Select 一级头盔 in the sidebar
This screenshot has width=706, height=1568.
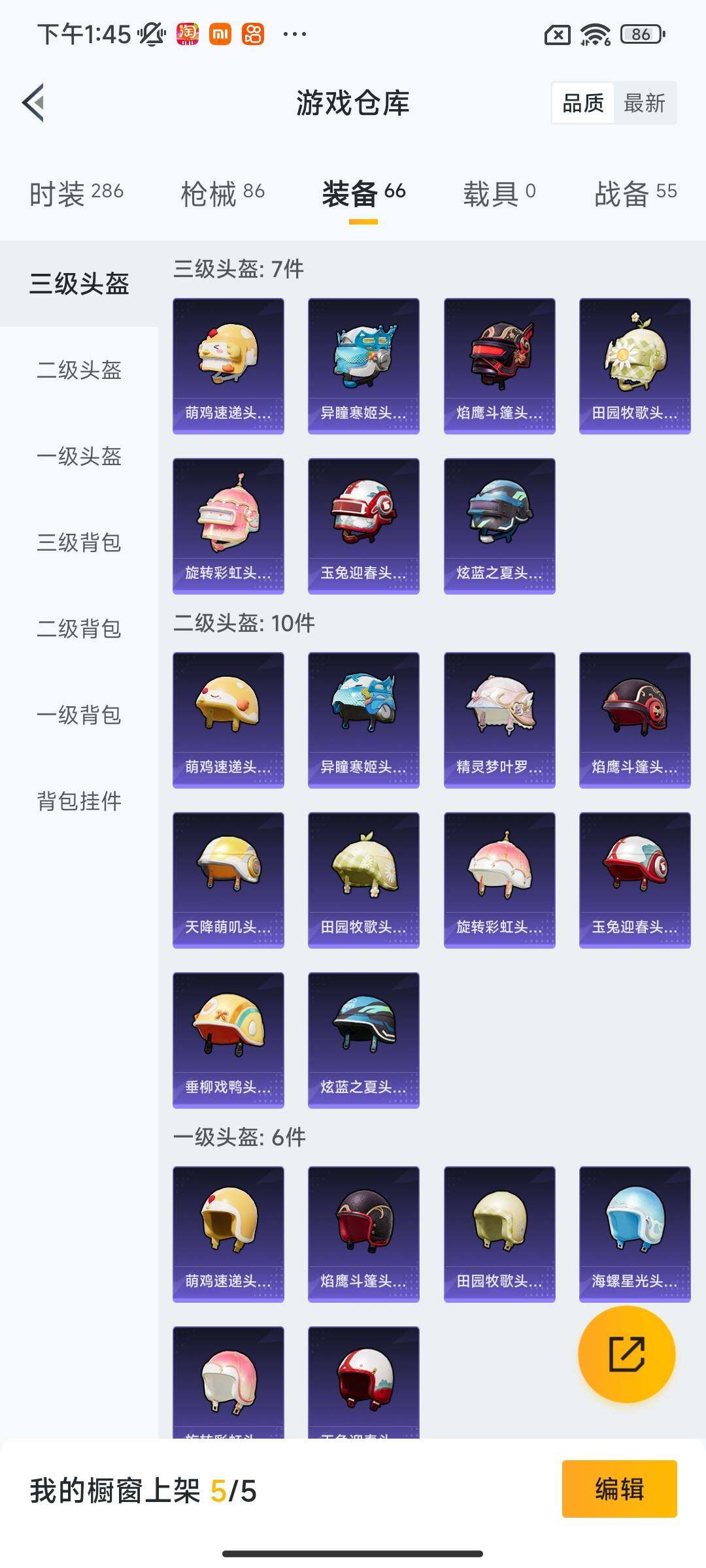(79, 456)
